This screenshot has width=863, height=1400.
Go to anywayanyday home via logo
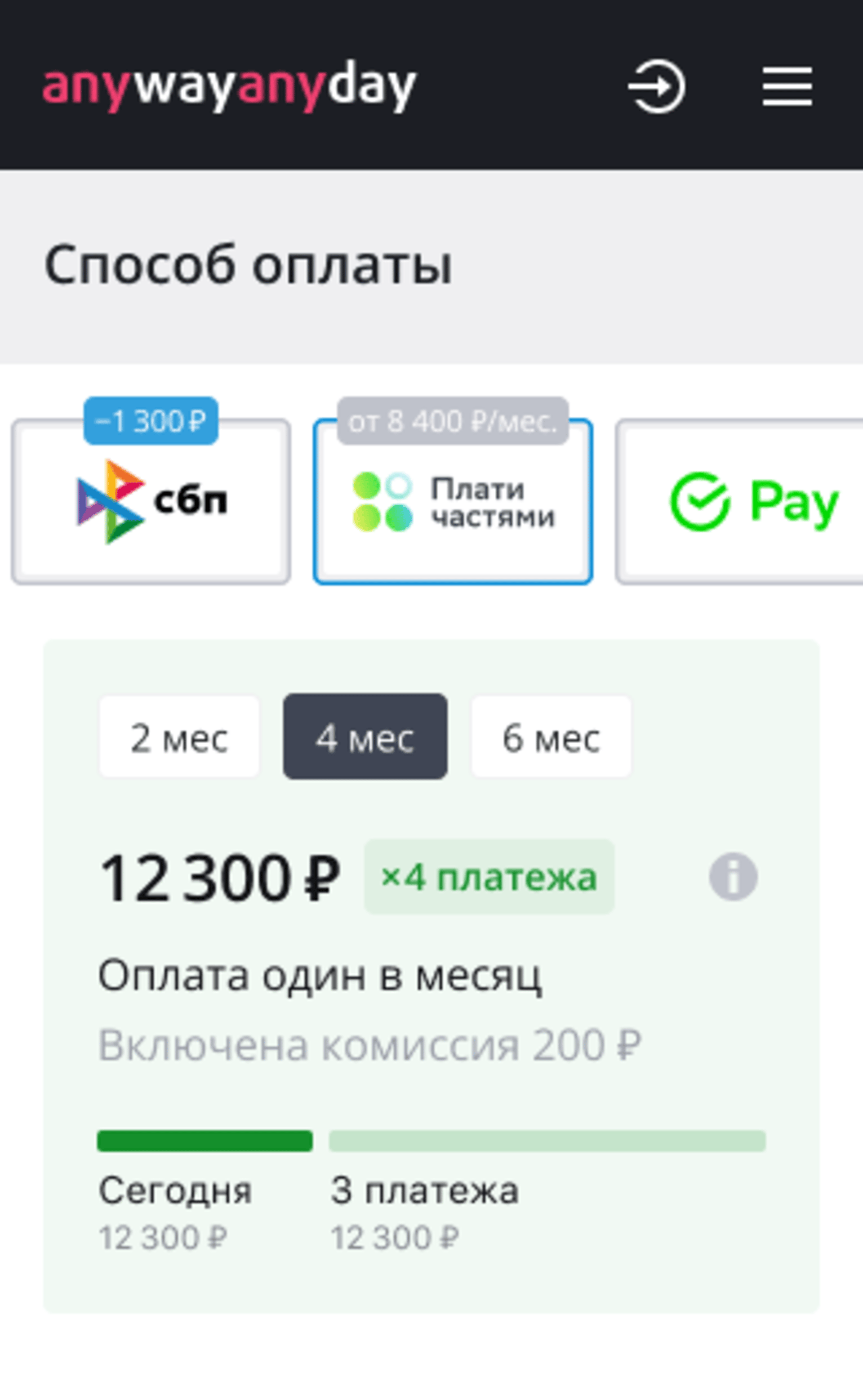point(229,87)
